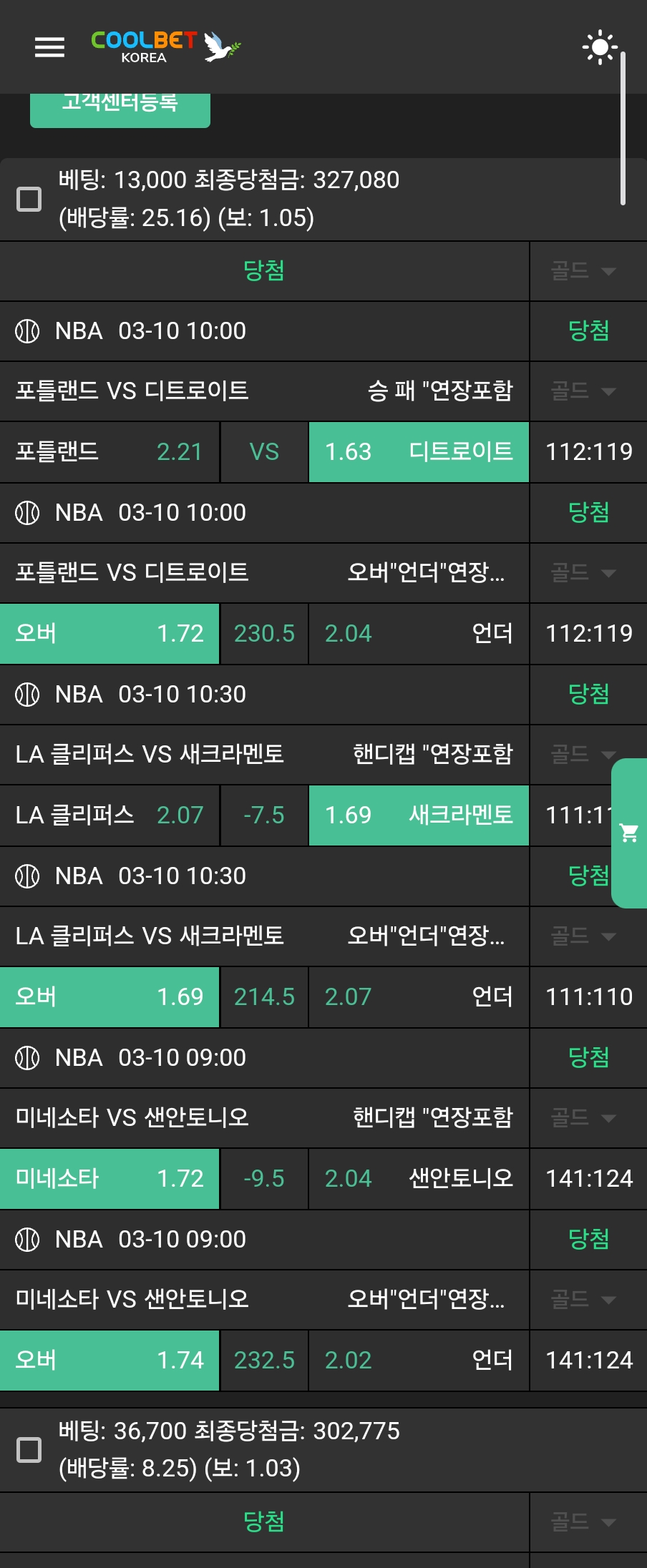
Task: Open the floating betting cart
Action: point(629,833)
